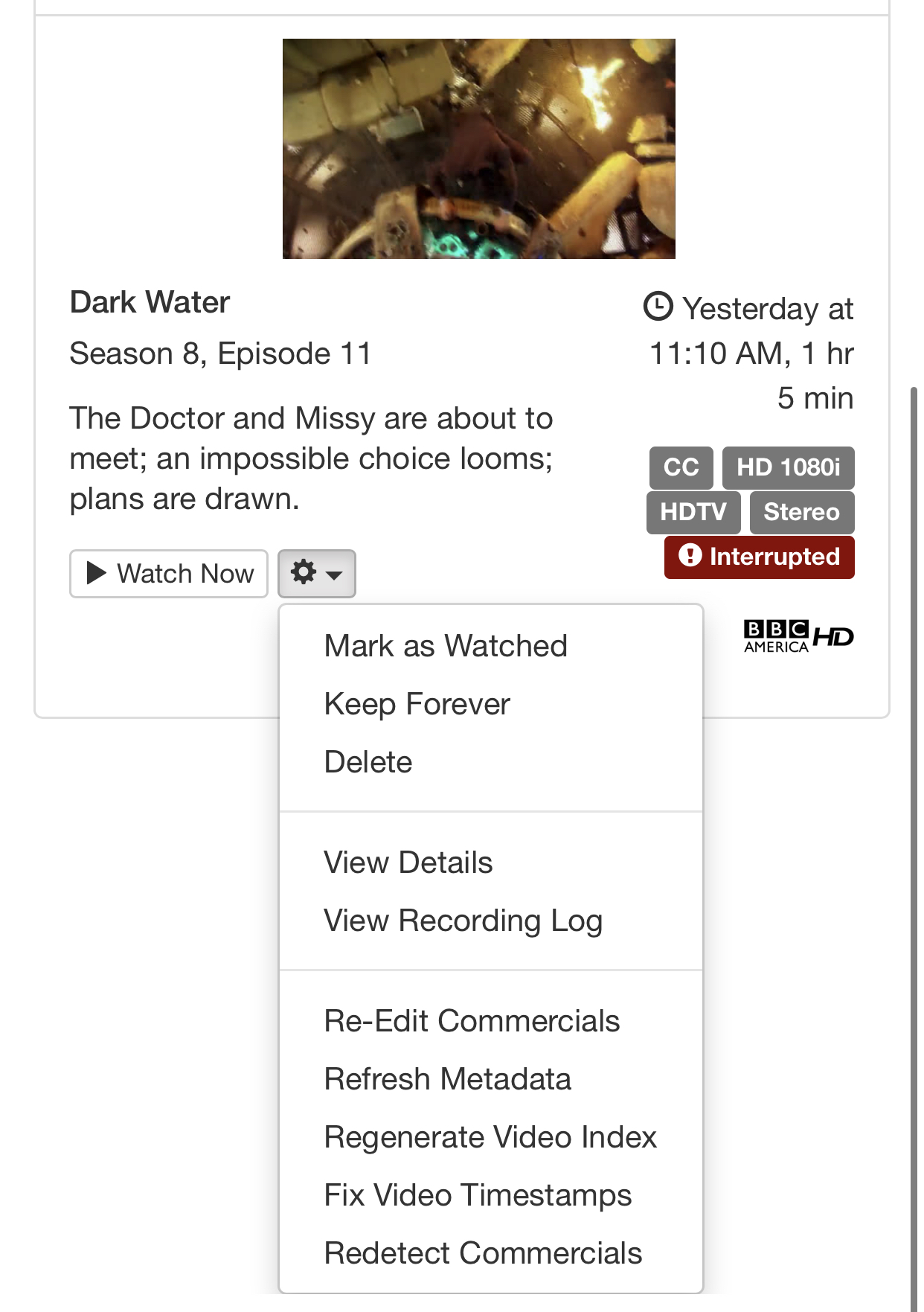The height and width of the screenshot is (1312, 924).
Task: Choose Fix Video Timestamps
Action: (x=478, y=1195)
